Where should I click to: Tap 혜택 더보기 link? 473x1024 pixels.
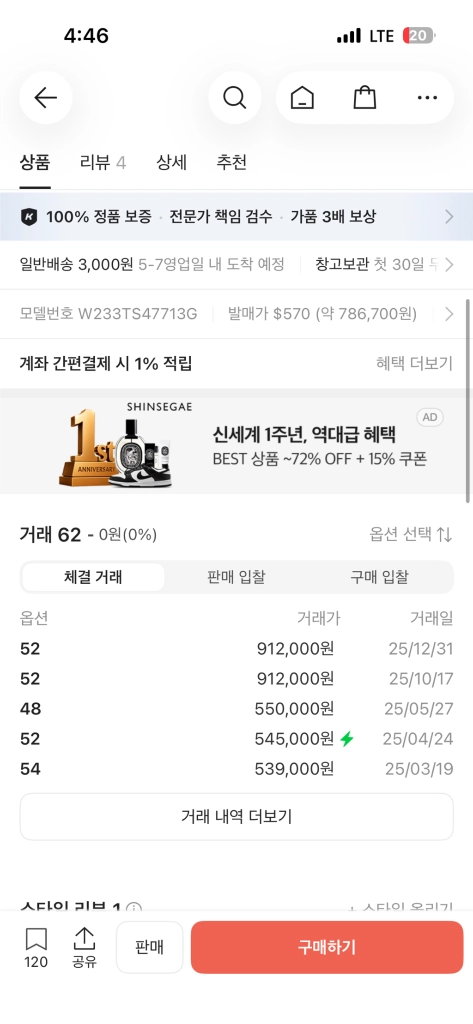pos(414,363)
